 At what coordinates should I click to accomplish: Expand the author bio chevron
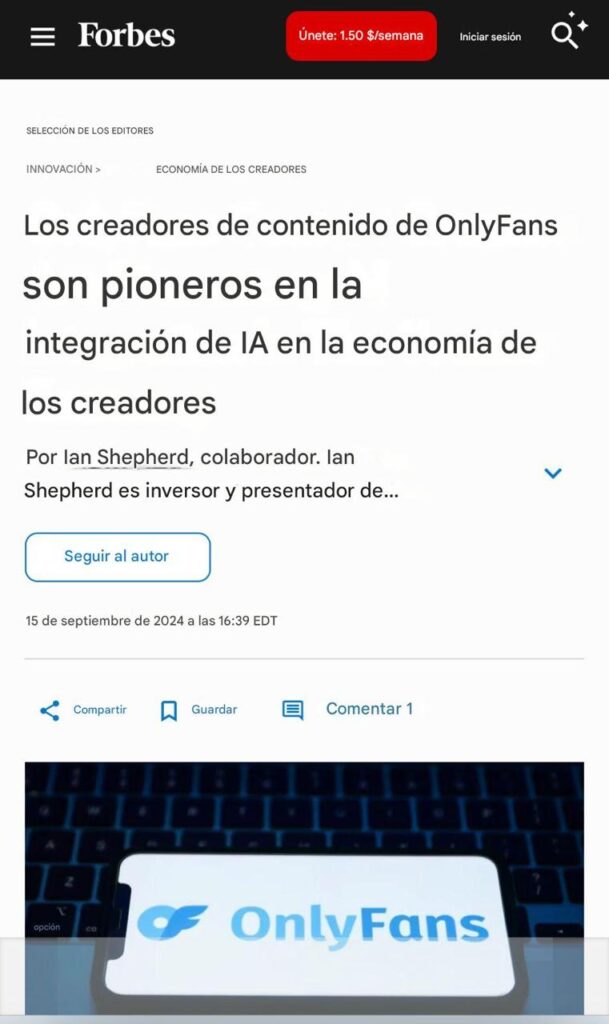click(553, 473)
